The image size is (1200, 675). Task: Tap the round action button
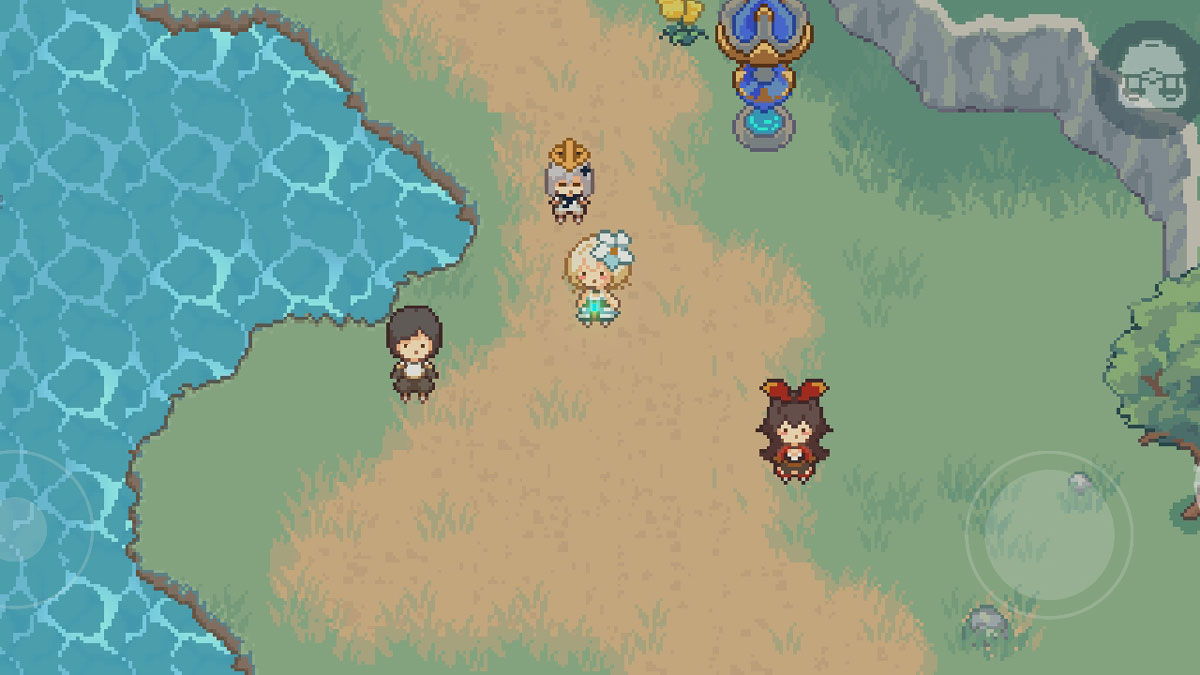[1048, 533]
